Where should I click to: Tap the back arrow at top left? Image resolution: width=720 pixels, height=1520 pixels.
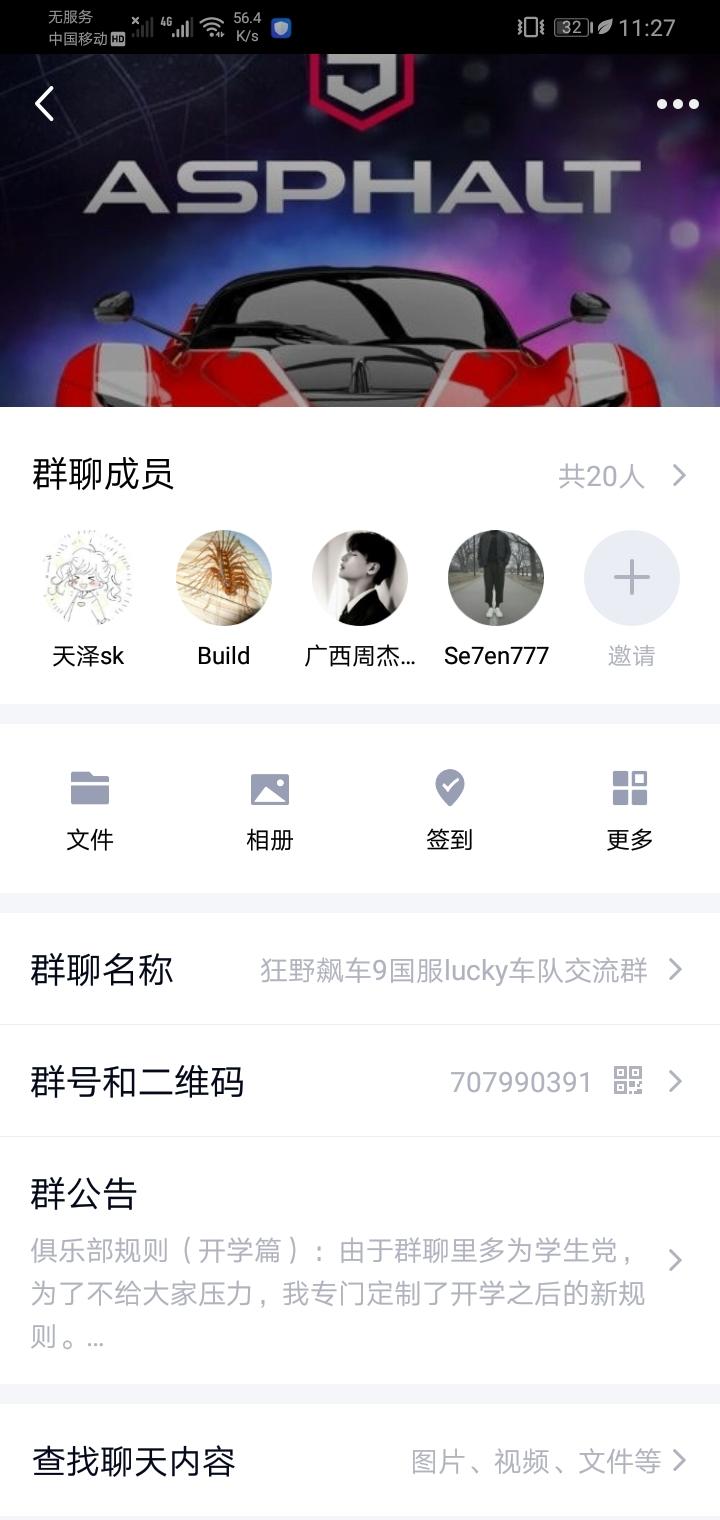point(42,104)
